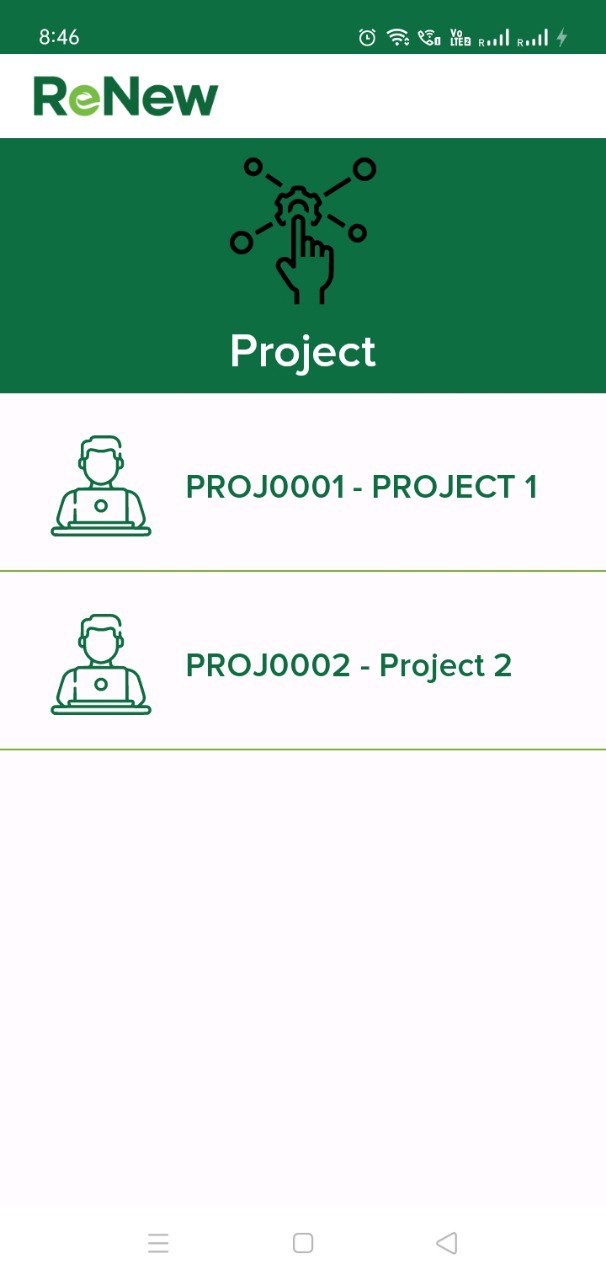Tap the system home button
Image resolution: width=606 pixels, height=1280 pixels.
pos(303,1243)
